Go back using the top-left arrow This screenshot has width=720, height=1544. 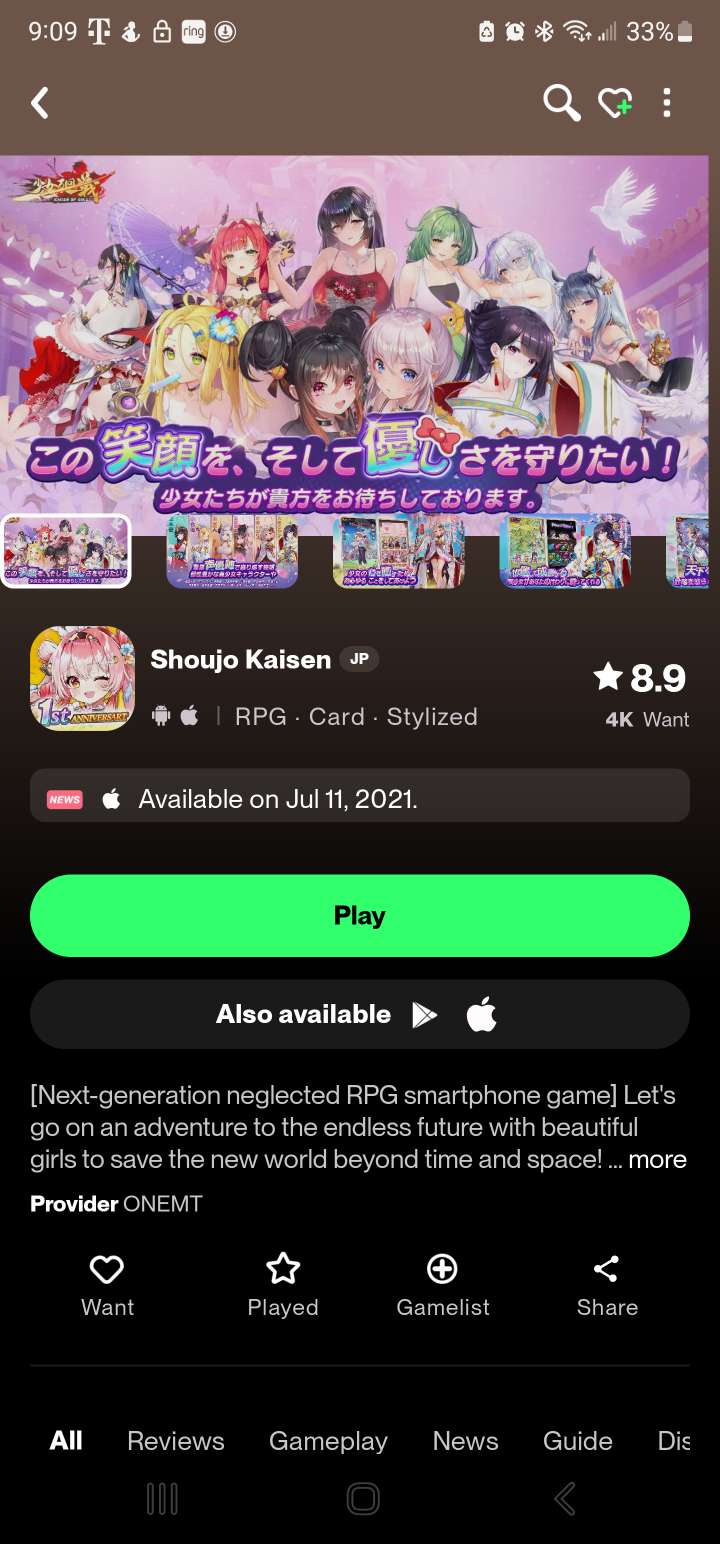pos(40,103)
